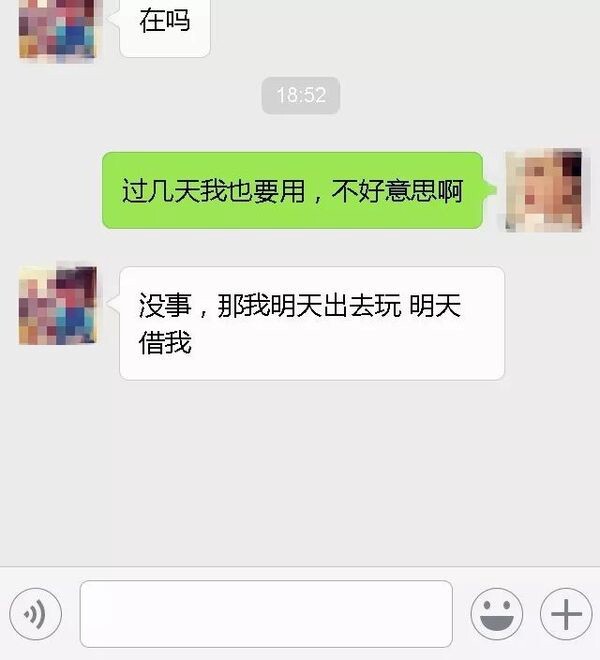Open the emoji sticker panel
The height and width of the screenshot is (660, 600).
click(x=496, y=613)
